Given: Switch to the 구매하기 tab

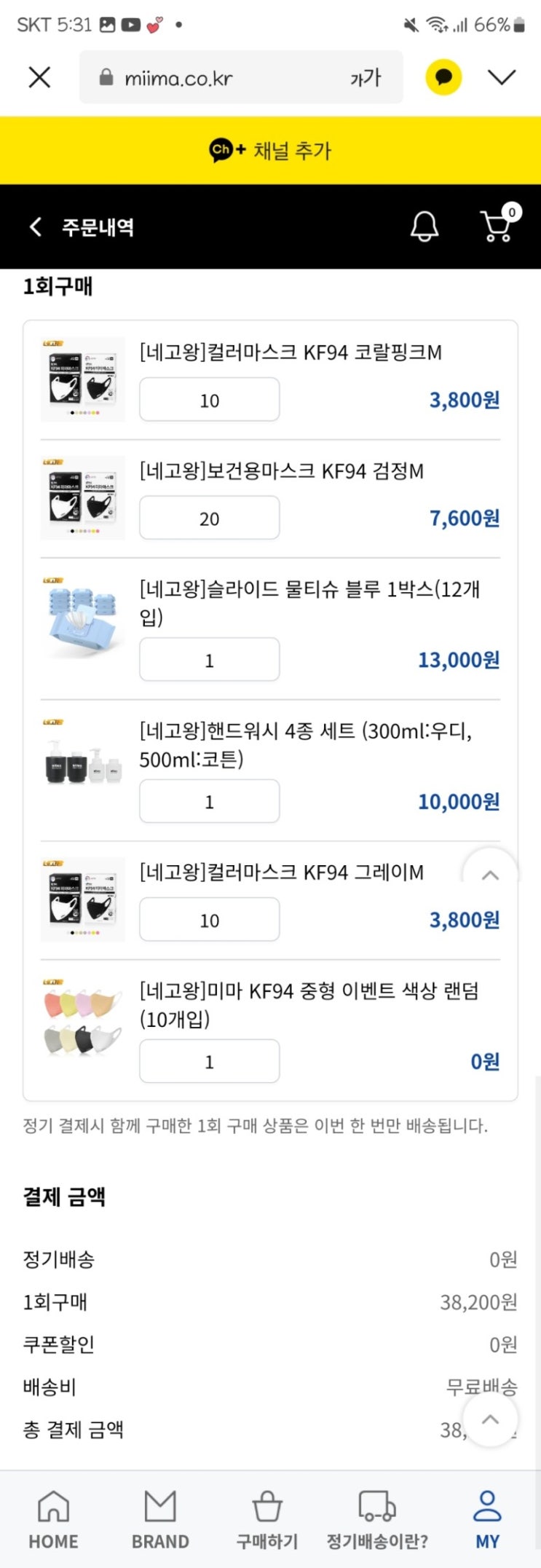Looking at the screenshot, I should click(267, 1520).
